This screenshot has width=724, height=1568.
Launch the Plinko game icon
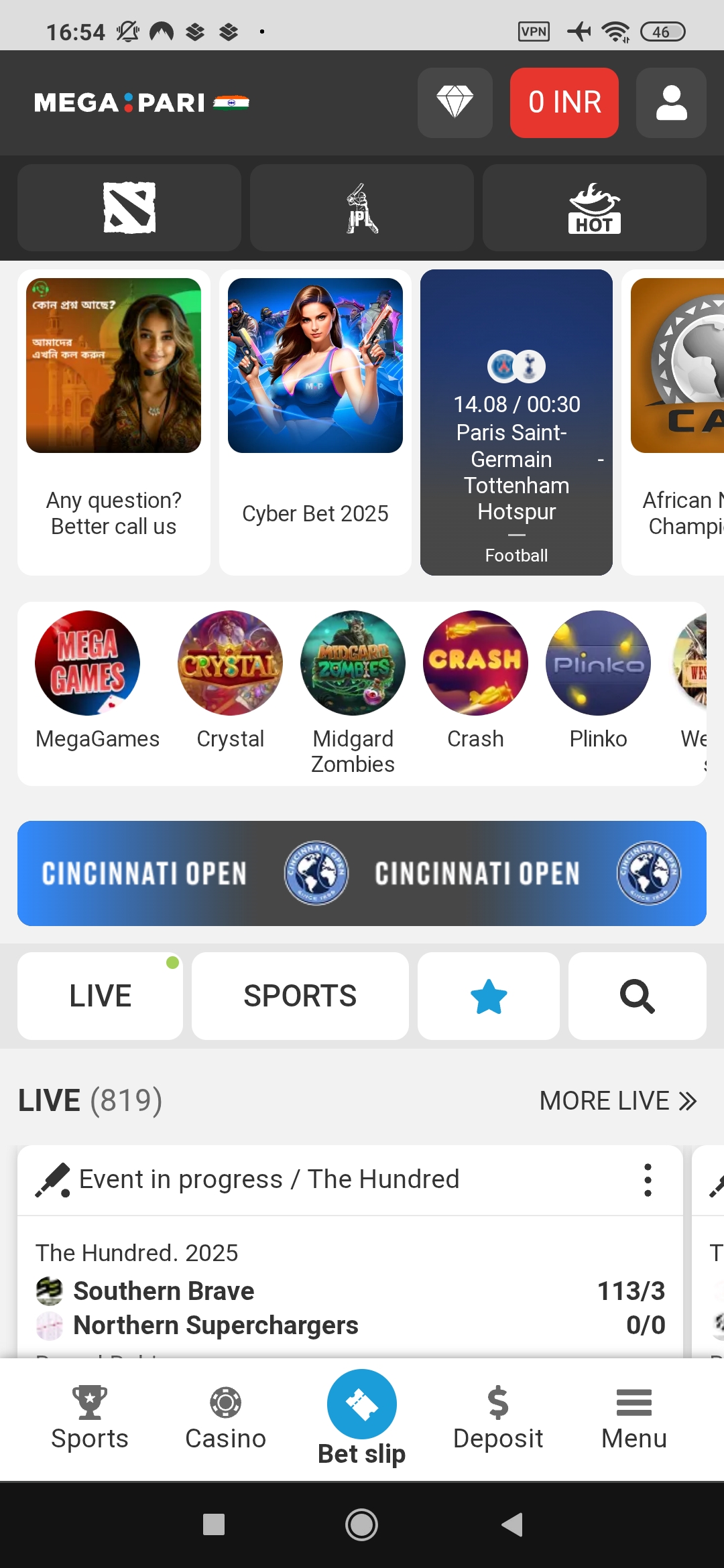tap(597, 662)
